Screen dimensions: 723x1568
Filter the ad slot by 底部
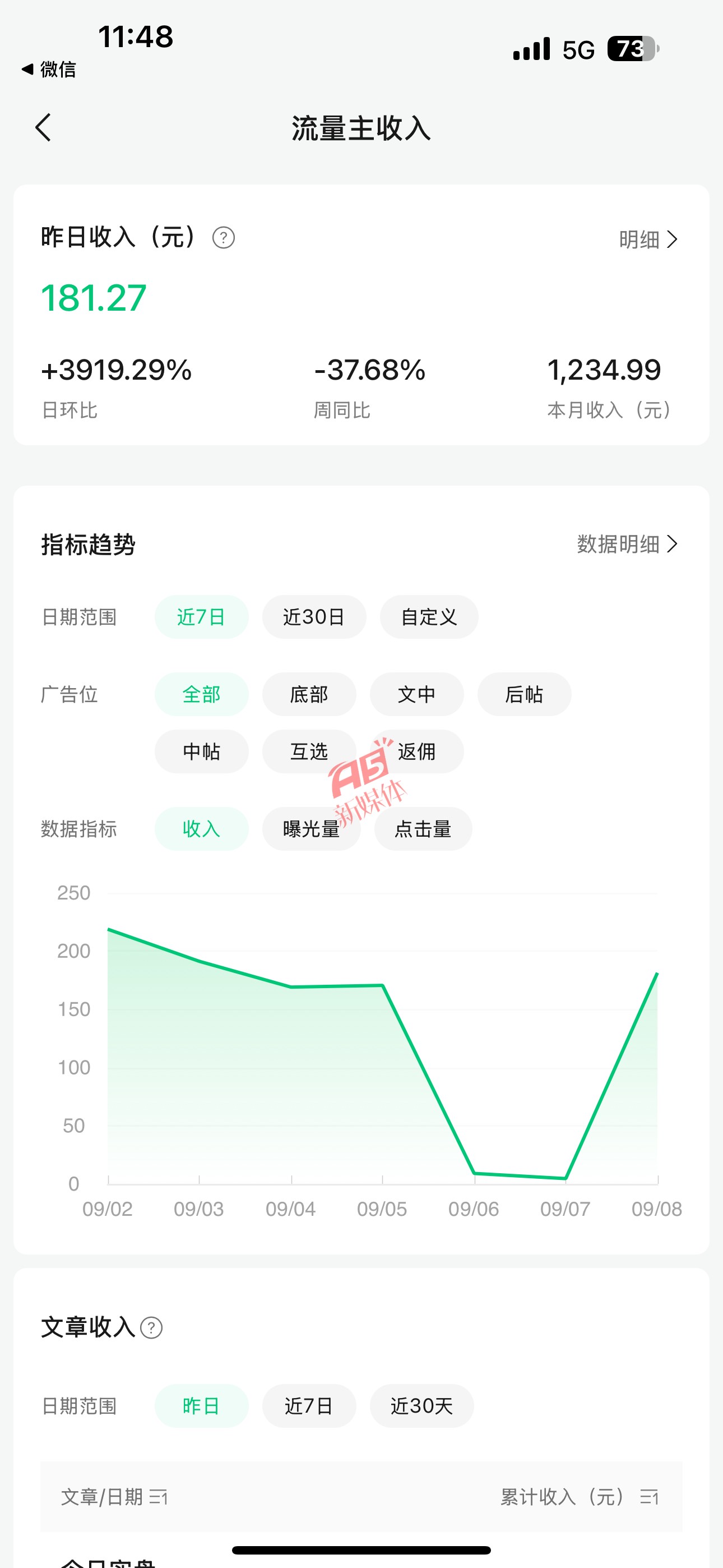309,694
